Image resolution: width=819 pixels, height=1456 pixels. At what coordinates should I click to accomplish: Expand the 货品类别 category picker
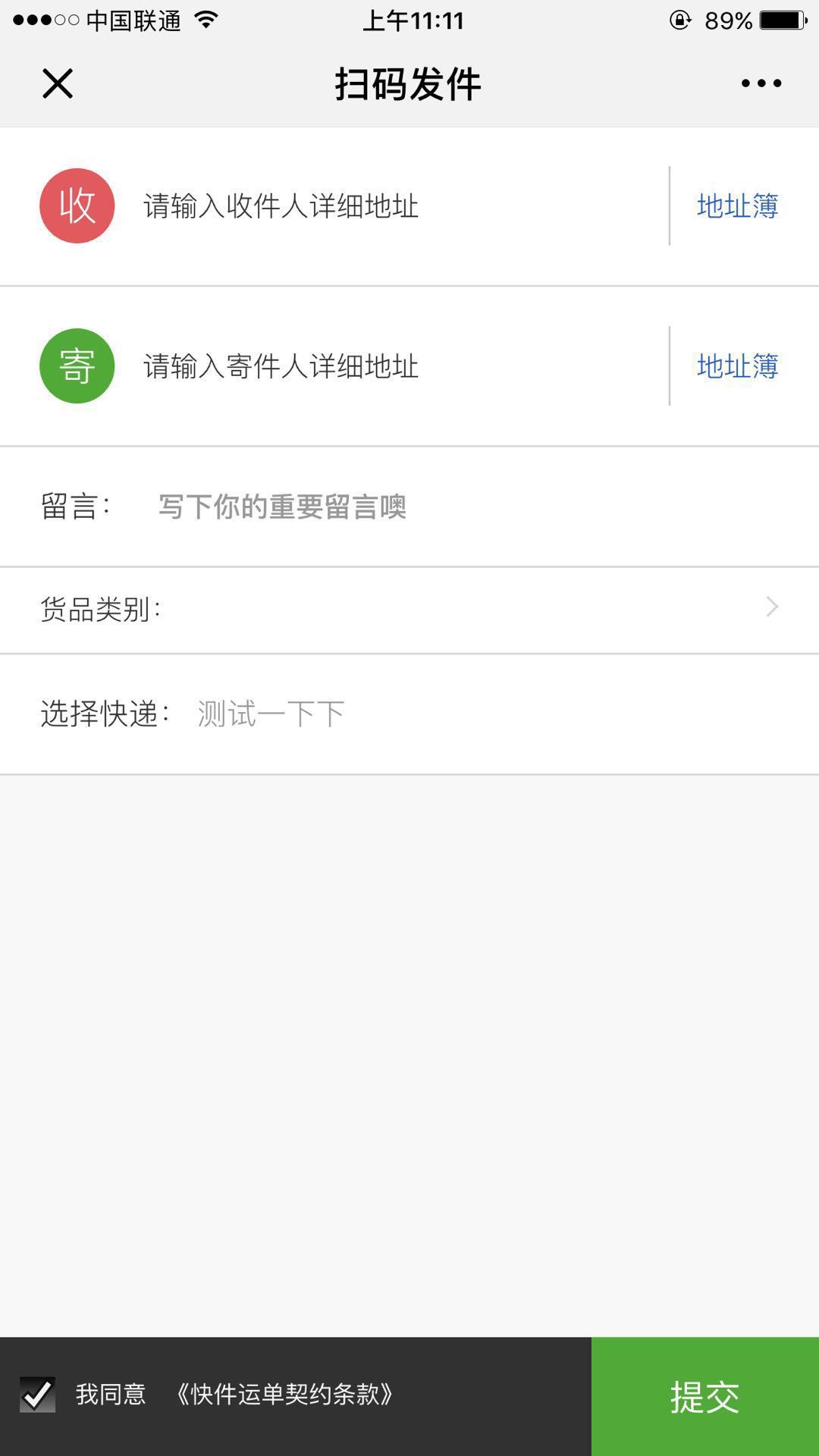coord(409,609)
